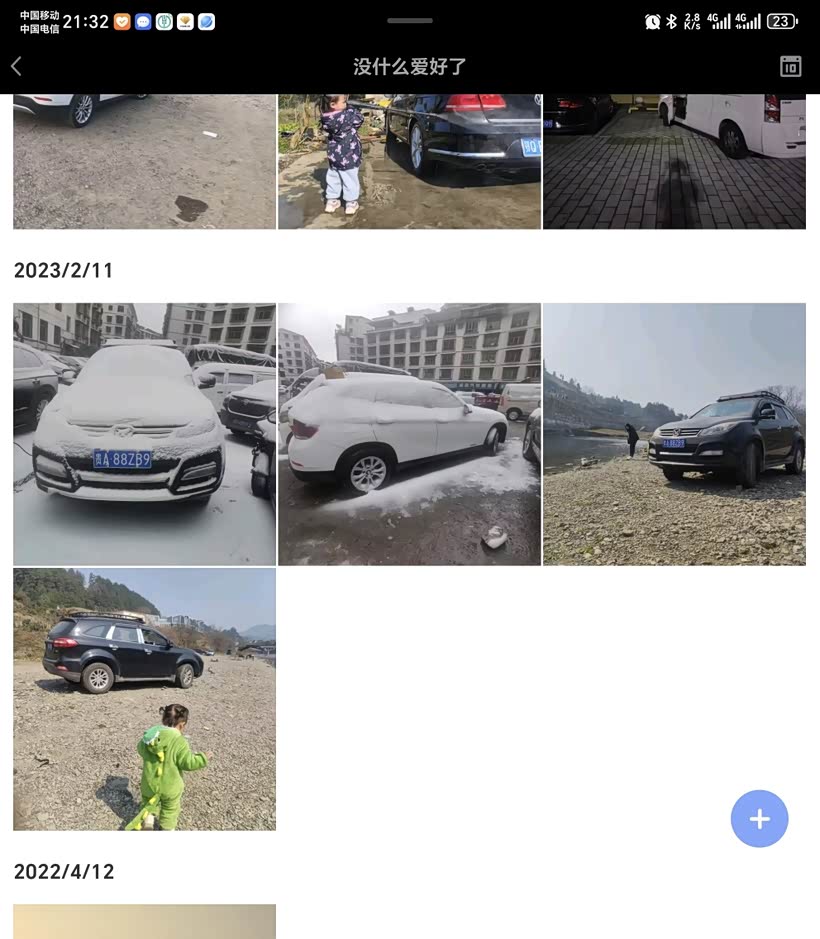Screen dimensions: 820x939
Task: View photo of toddler beside the black sedan
Action: [x=409, y=161]
